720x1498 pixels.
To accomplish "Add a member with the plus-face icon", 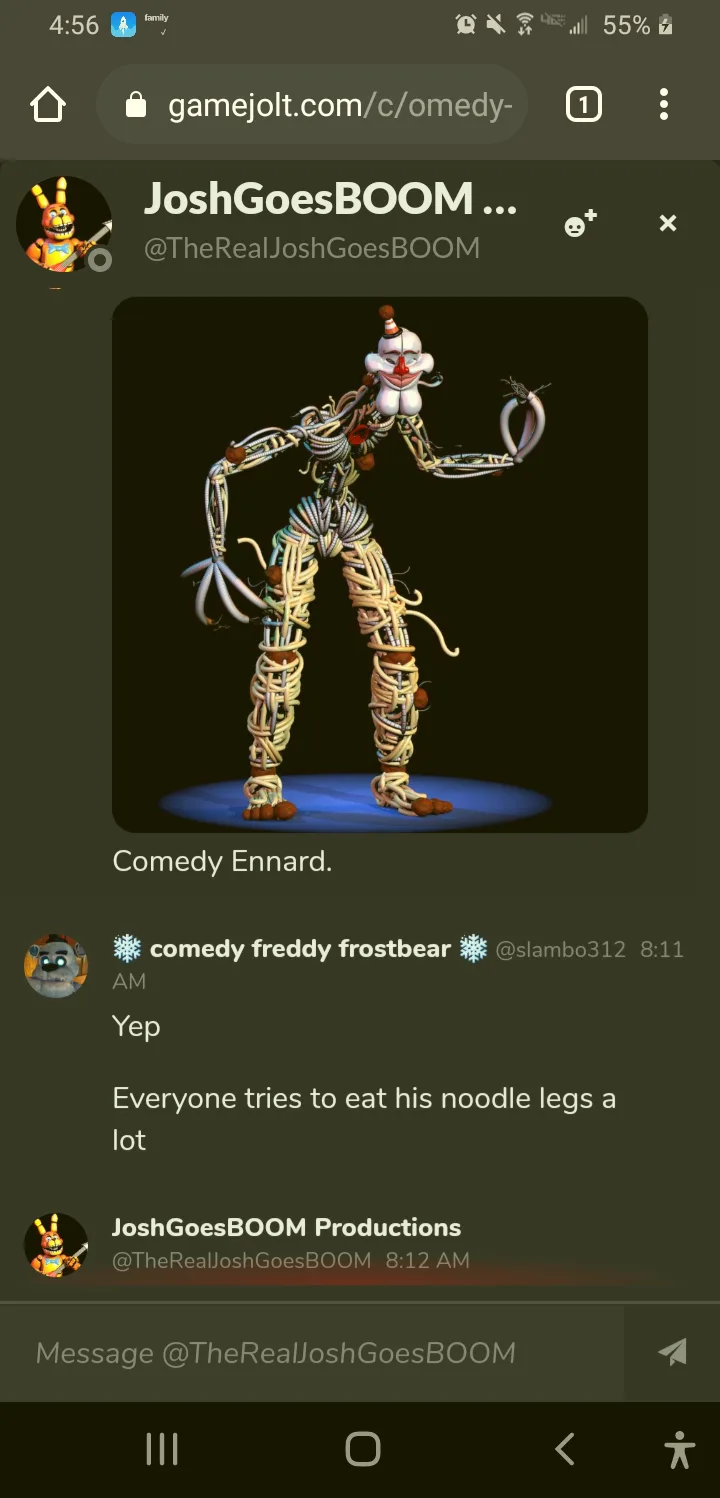I will click(580, 224).
